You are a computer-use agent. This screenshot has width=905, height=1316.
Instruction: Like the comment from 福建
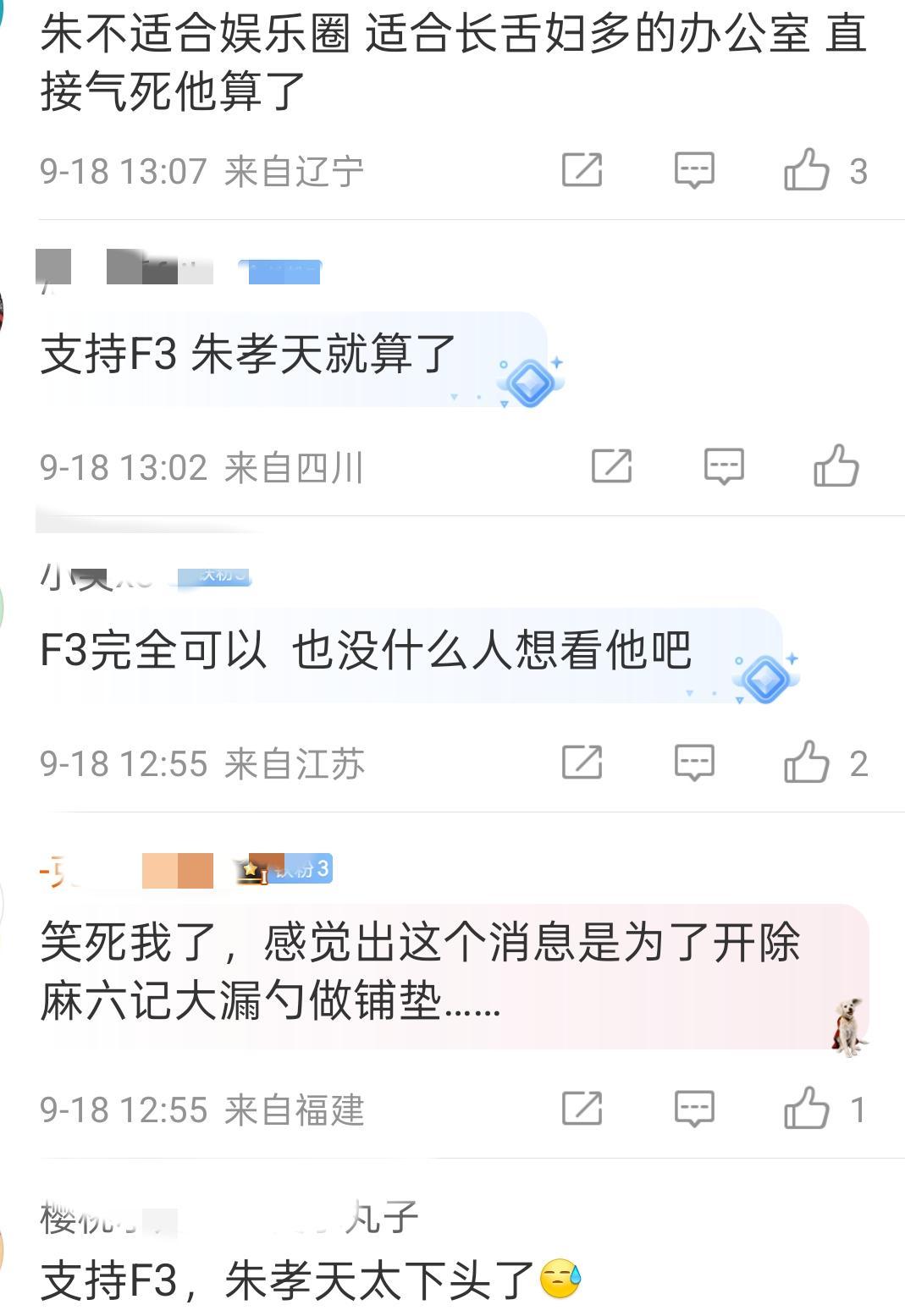[806, 1109]
